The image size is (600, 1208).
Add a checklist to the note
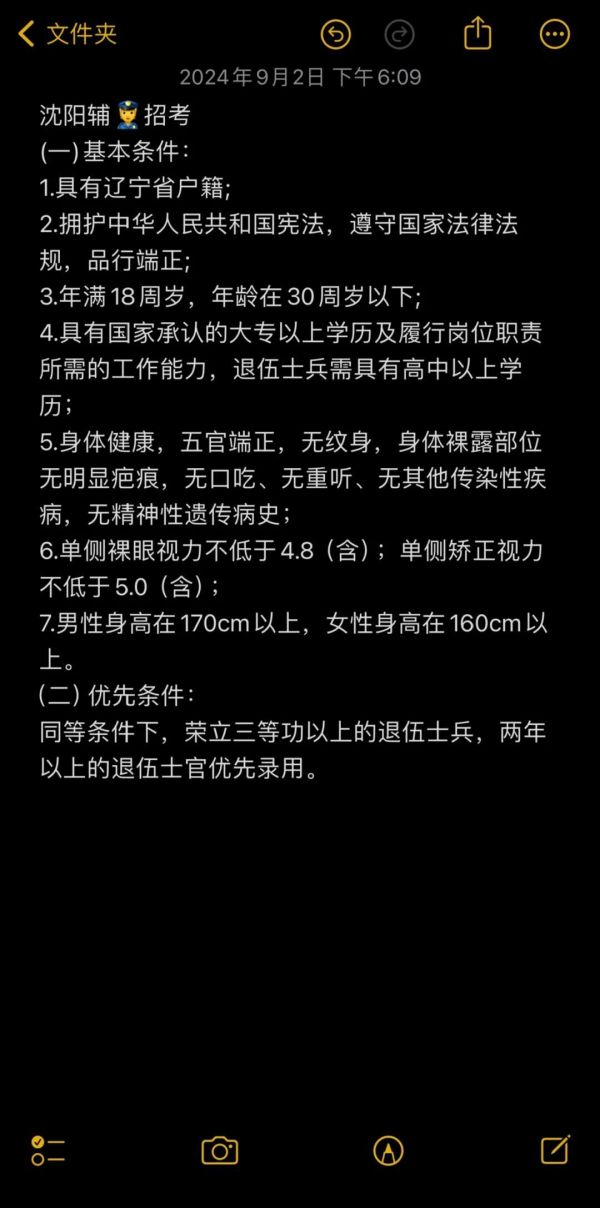(47, 1150)
